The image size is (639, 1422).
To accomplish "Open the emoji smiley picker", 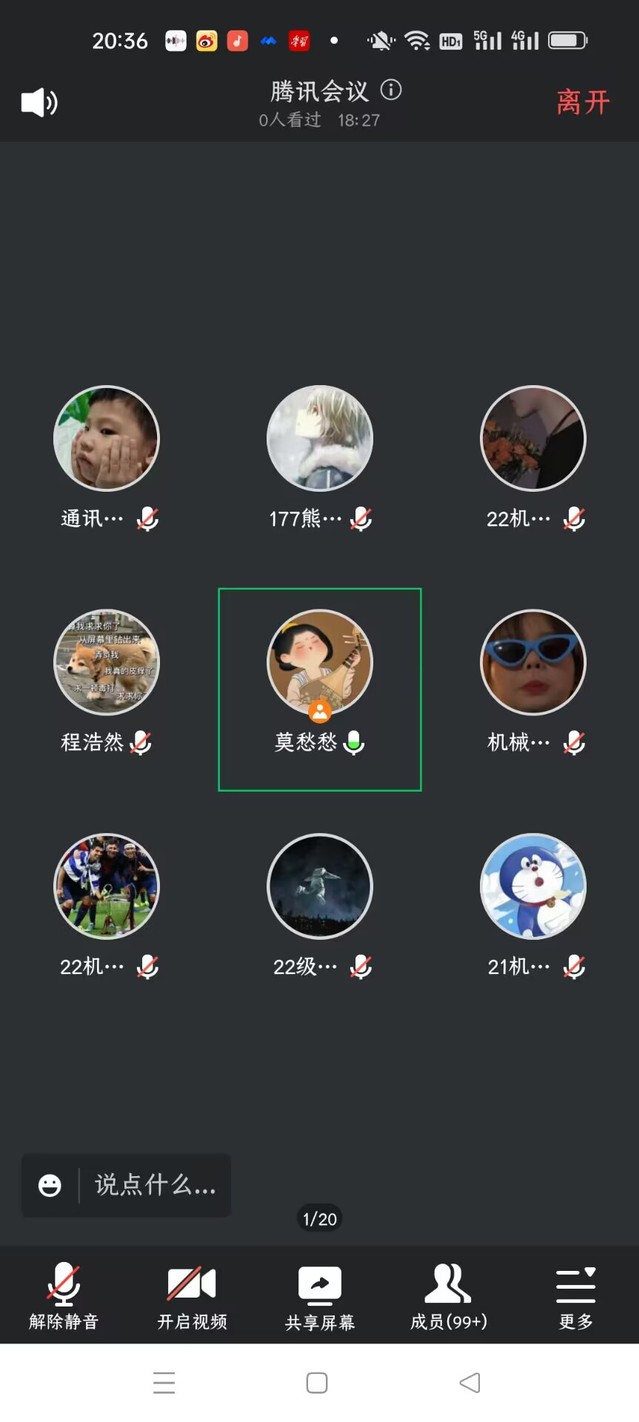I will pos(50,1185).
